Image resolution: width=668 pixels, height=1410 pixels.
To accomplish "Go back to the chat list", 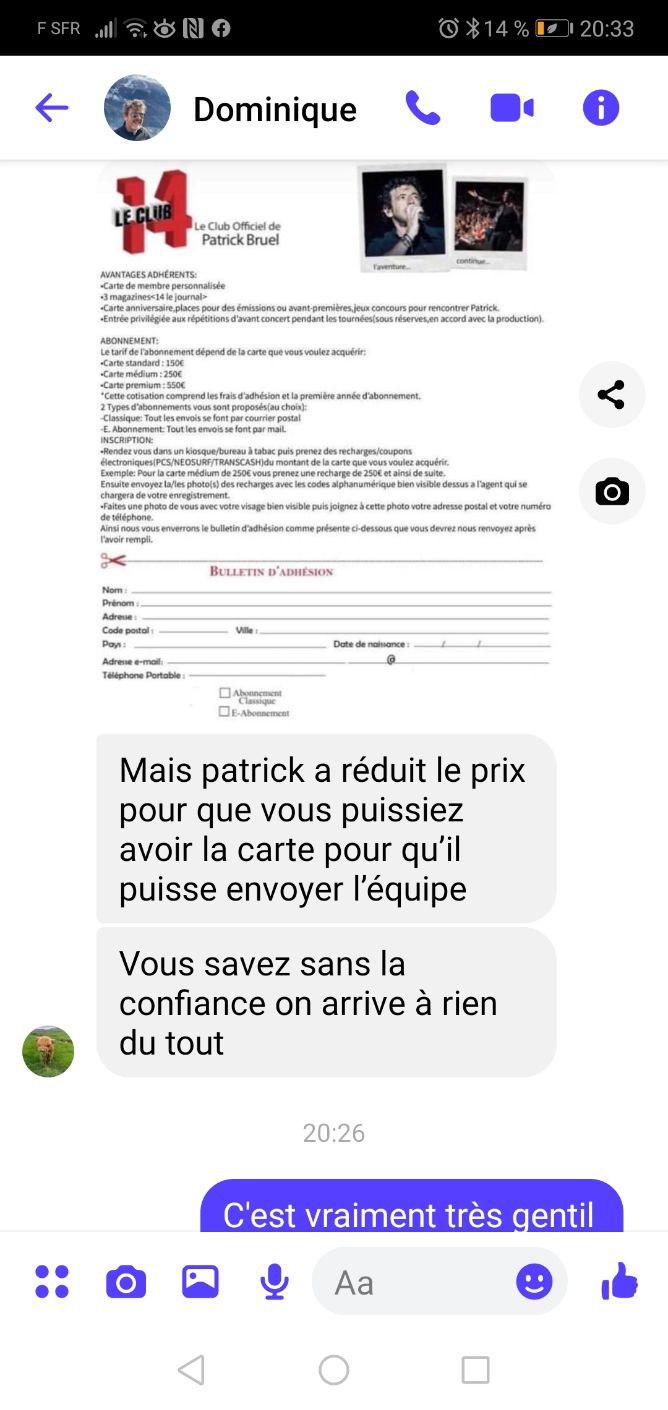I will (x=51, y=108).
